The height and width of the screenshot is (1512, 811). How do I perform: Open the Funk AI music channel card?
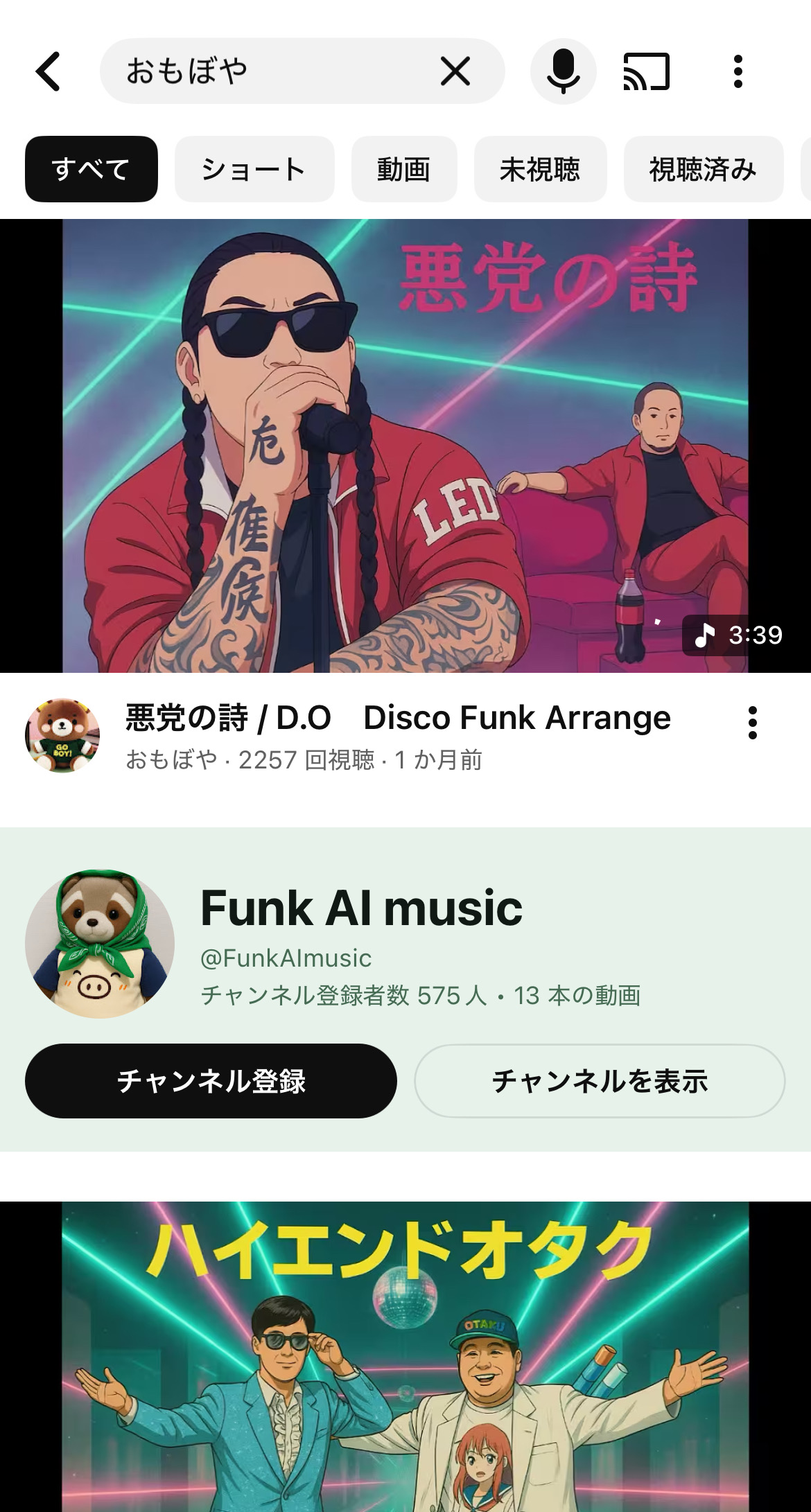pos(360,908)
